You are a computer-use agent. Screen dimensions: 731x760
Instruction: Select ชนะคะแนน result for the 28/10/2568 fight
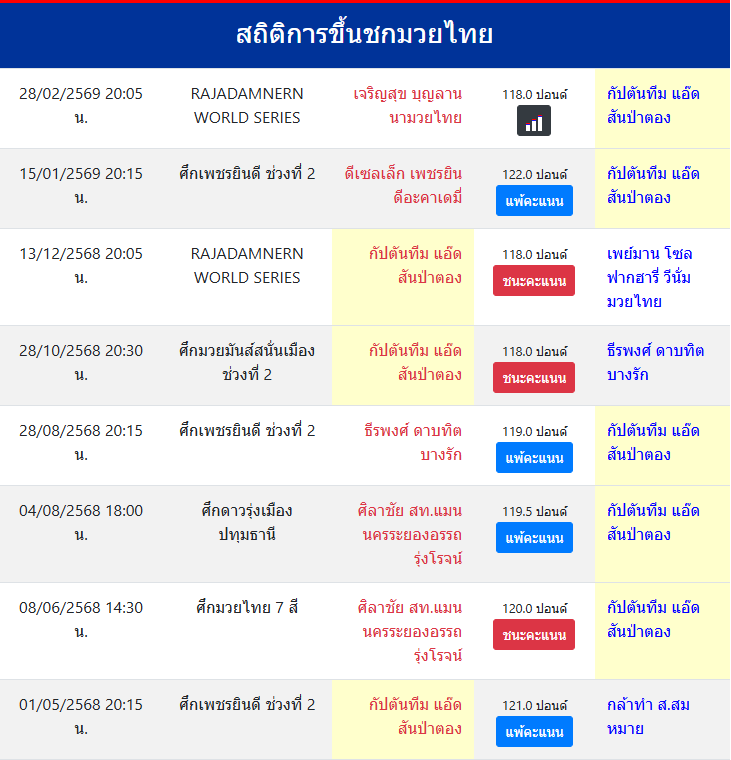[x=534, y=378]
